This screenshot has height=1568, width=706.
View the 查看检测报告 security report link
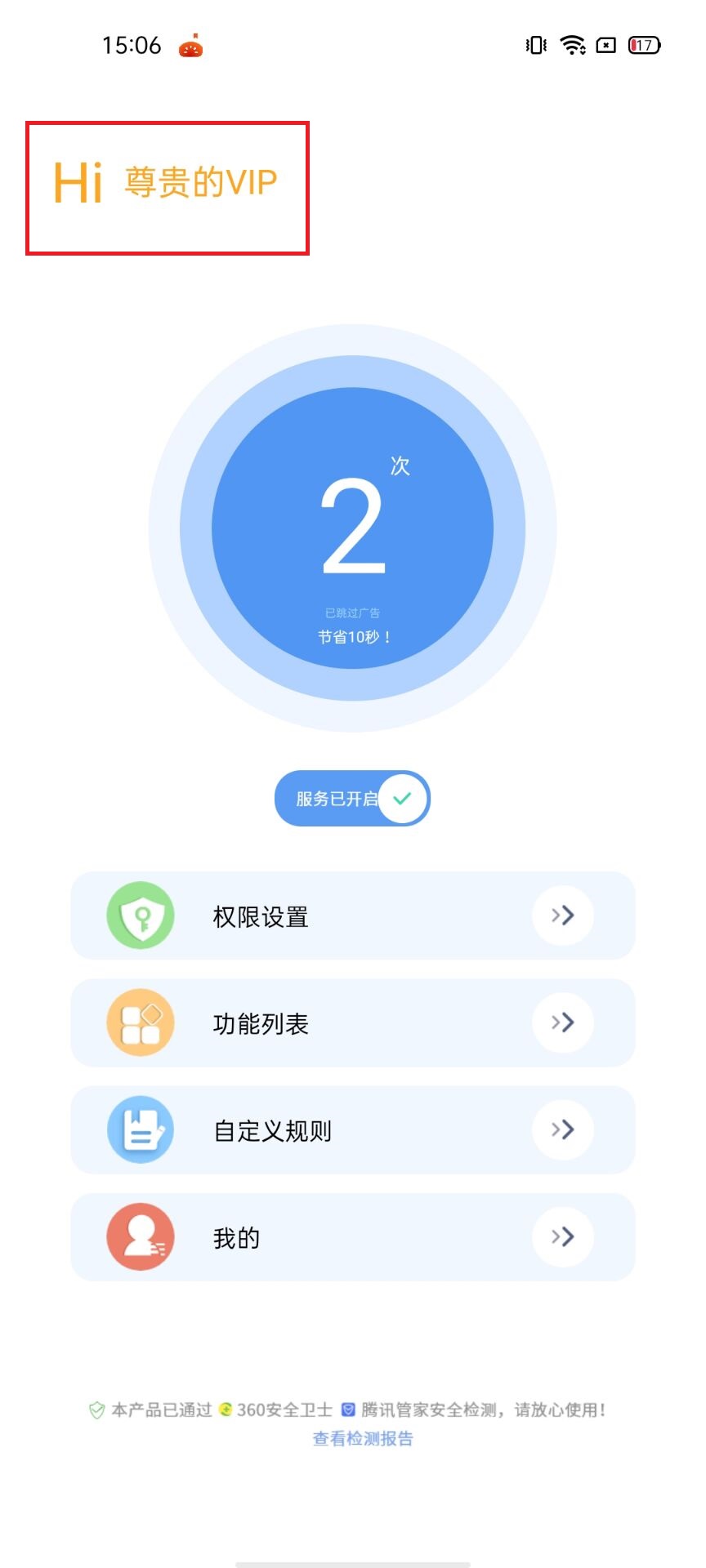[363, 1438]
